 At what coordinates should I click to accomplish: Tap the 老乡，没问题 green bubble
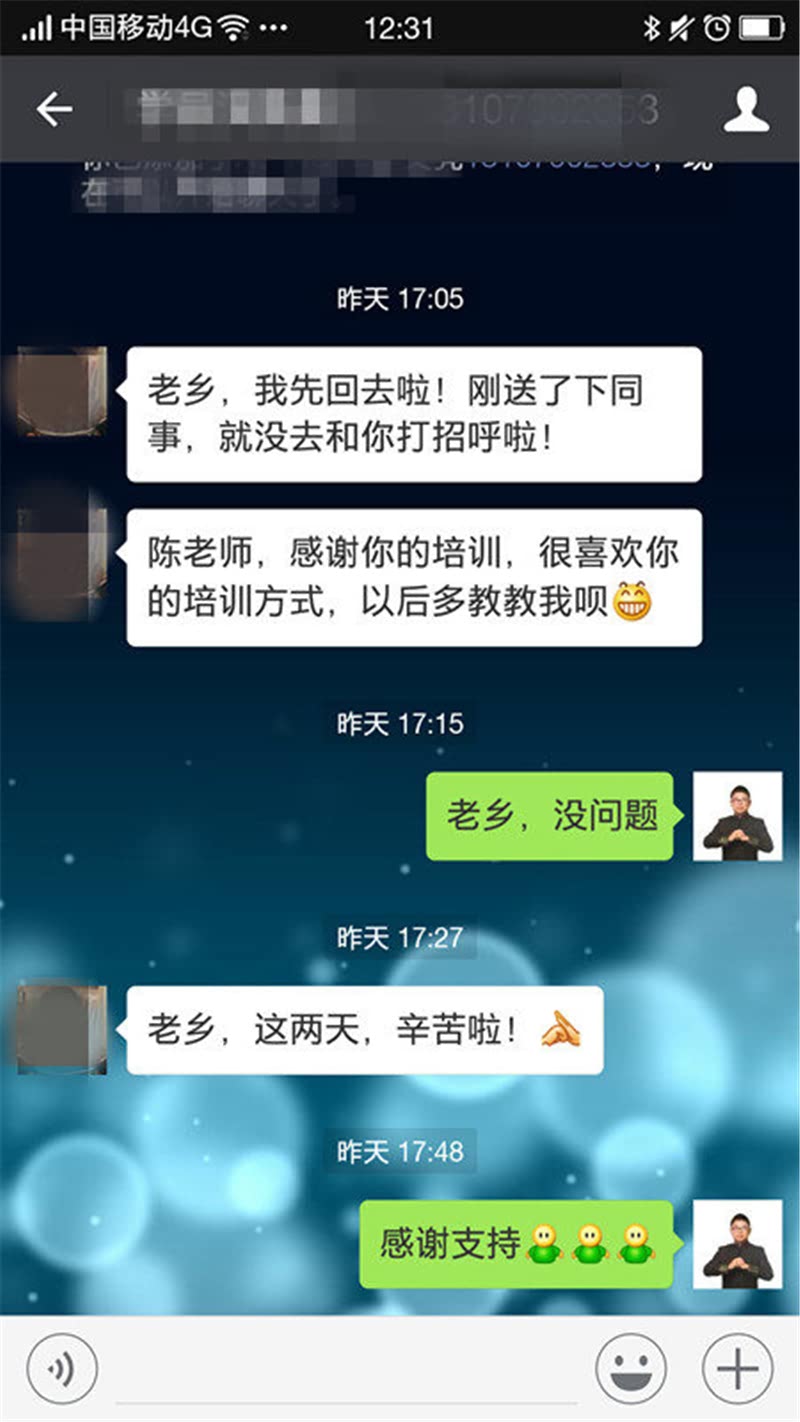(550, 816)
